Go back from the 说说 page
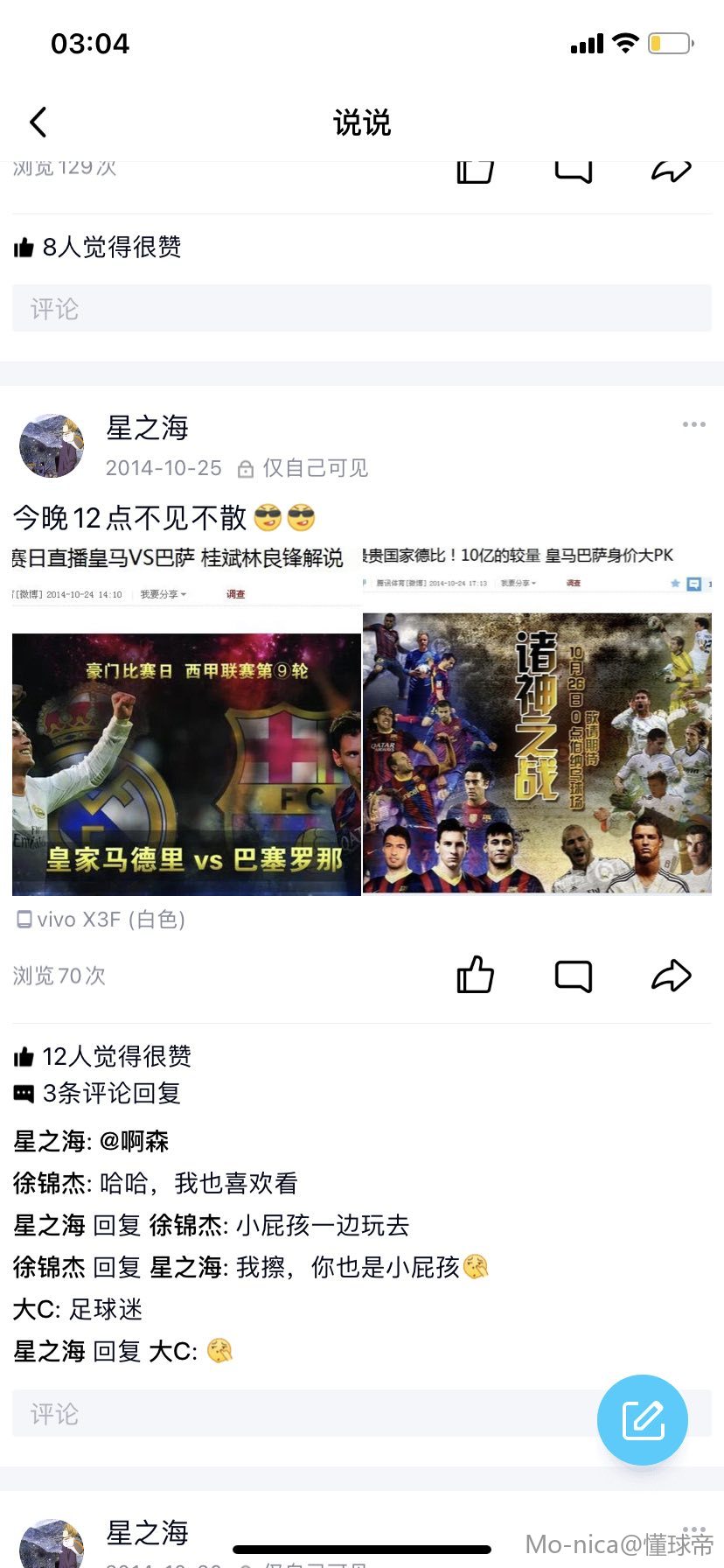Screen dimensions: 724x1568 pyautogui.click(x=38, y=122)
